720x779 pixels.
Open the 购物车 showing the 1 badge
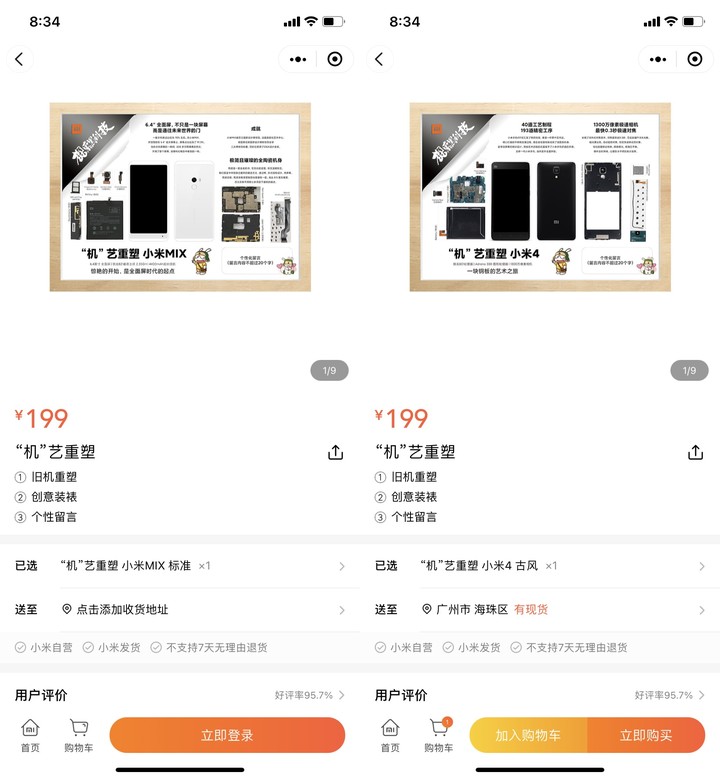(438, 735)
